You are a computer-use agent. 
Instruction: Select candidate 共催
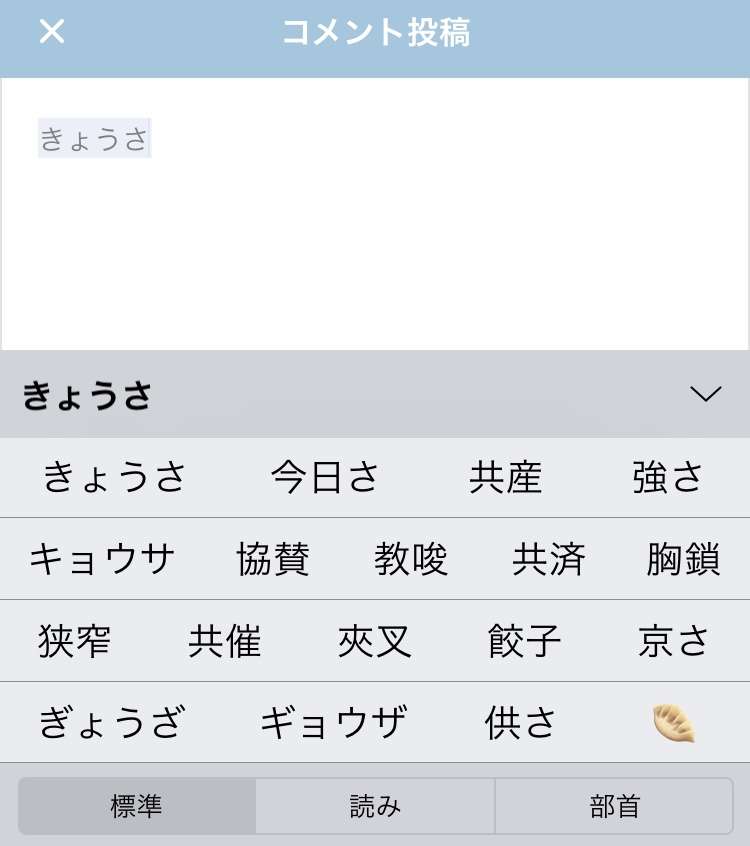click(x=225, y=641)
